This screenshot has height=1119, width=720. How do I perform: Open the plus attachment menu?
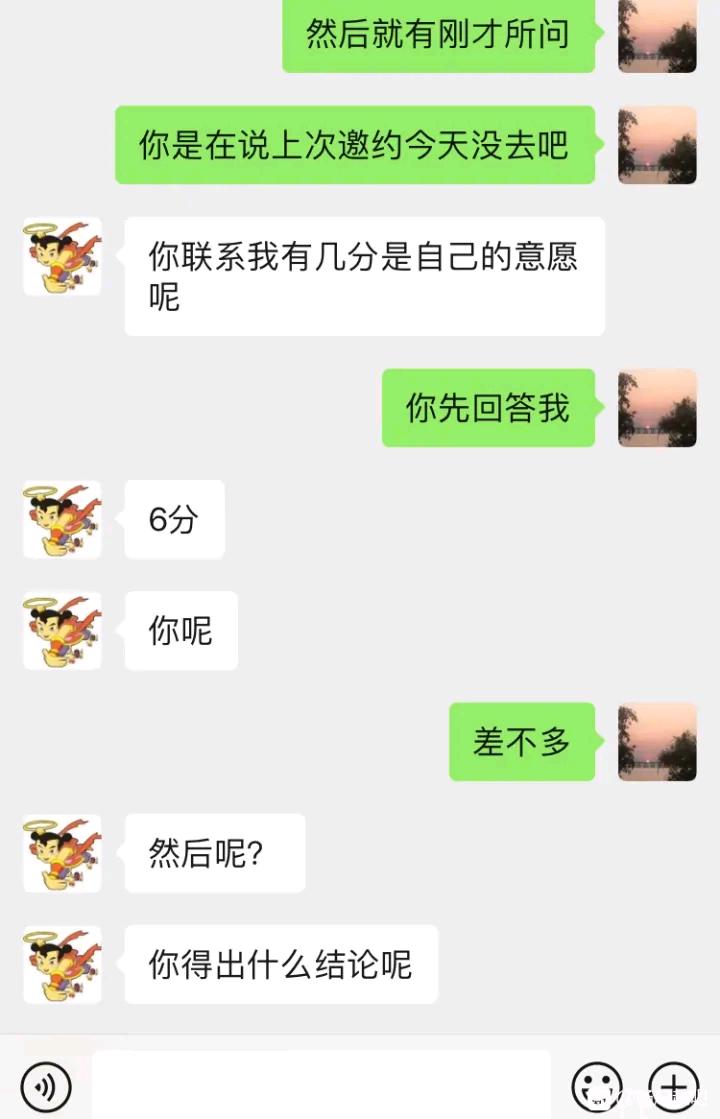[674, 1086]
